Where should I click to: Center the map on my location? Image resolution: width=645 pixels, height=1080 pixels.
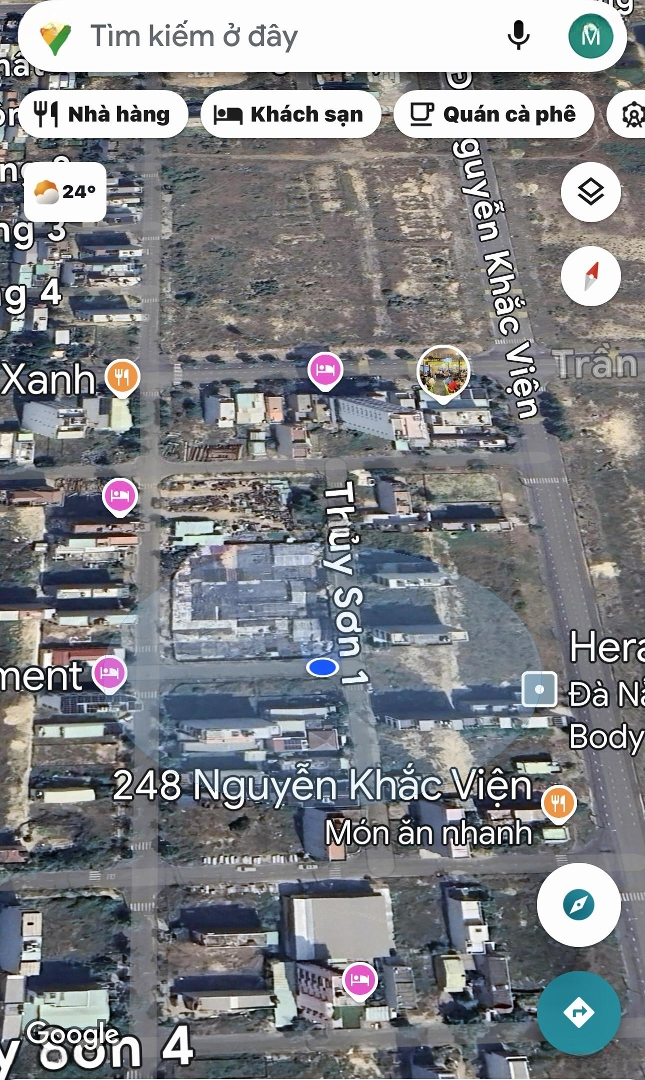click(x=578, y=906)
